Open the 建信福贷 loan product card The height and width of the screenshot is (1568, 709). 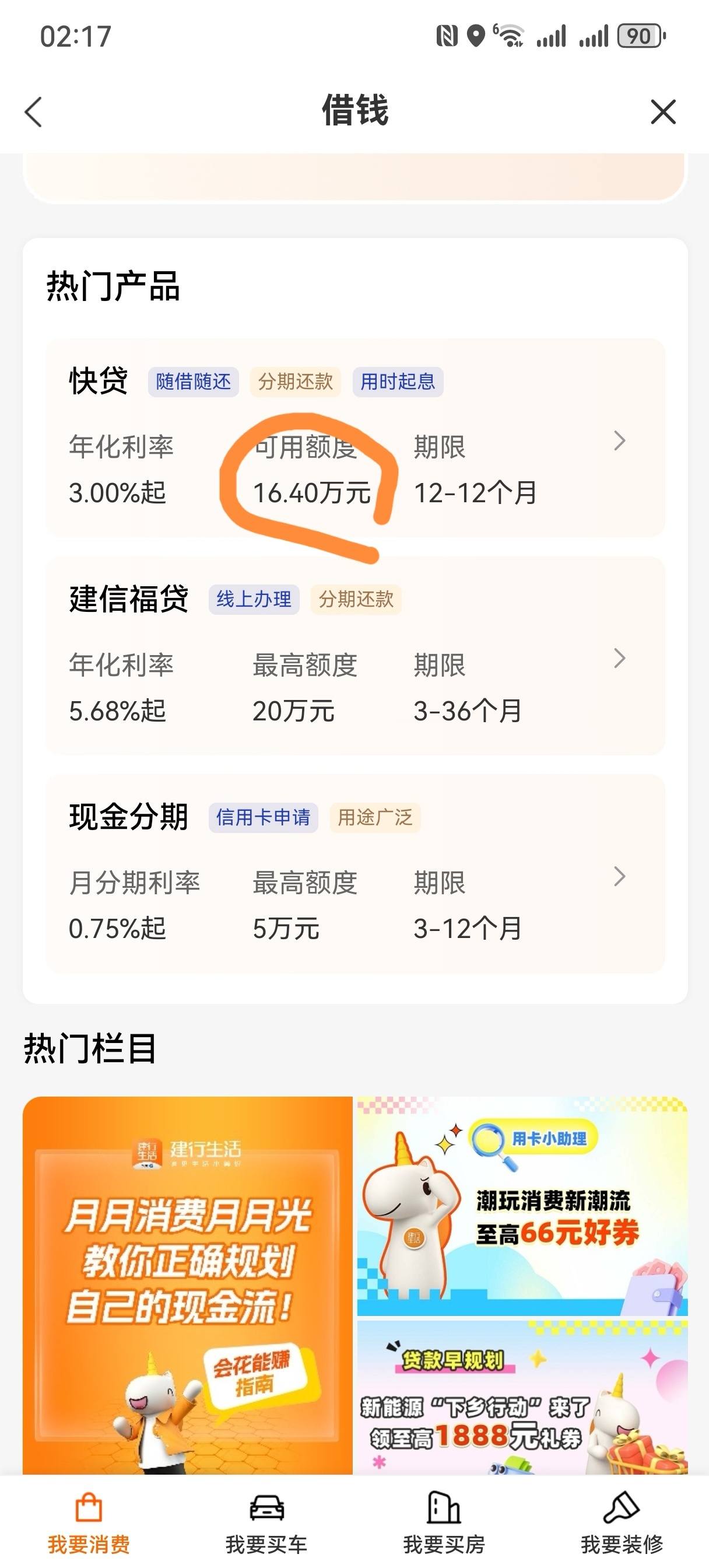click(356, 656)
